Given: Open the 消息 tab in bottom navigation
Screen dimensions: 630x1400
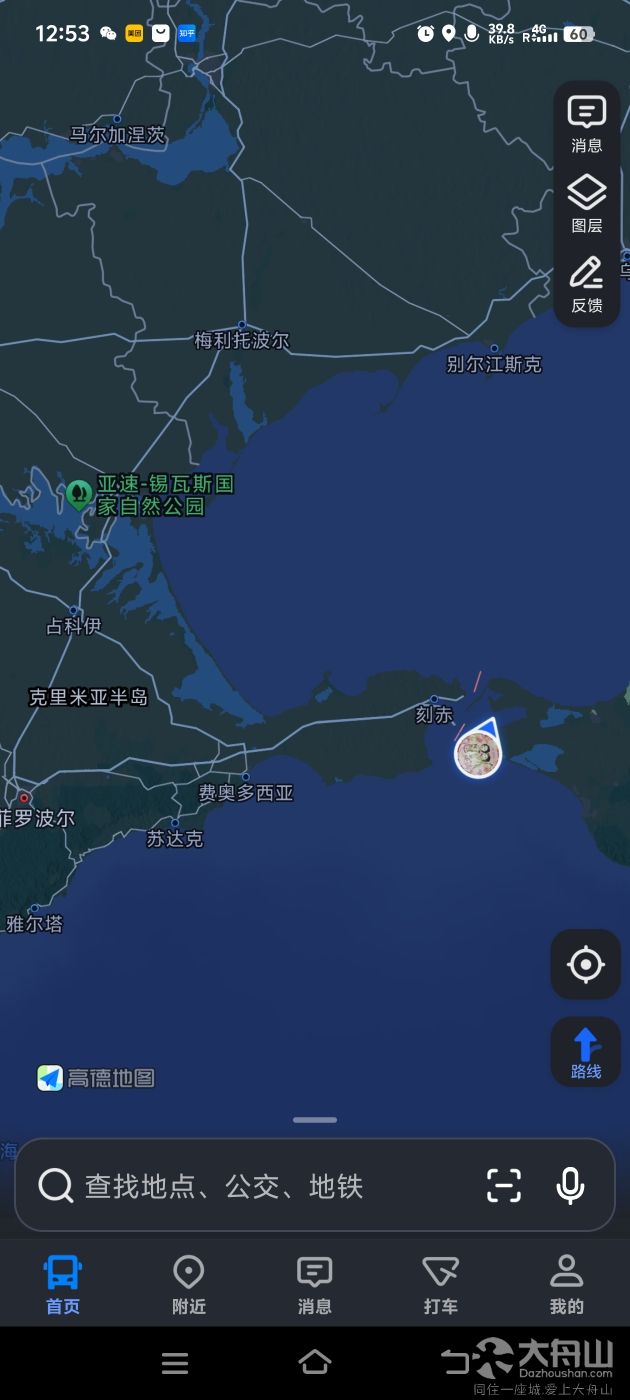Looking at the screenshot, I should (314, 1284).
